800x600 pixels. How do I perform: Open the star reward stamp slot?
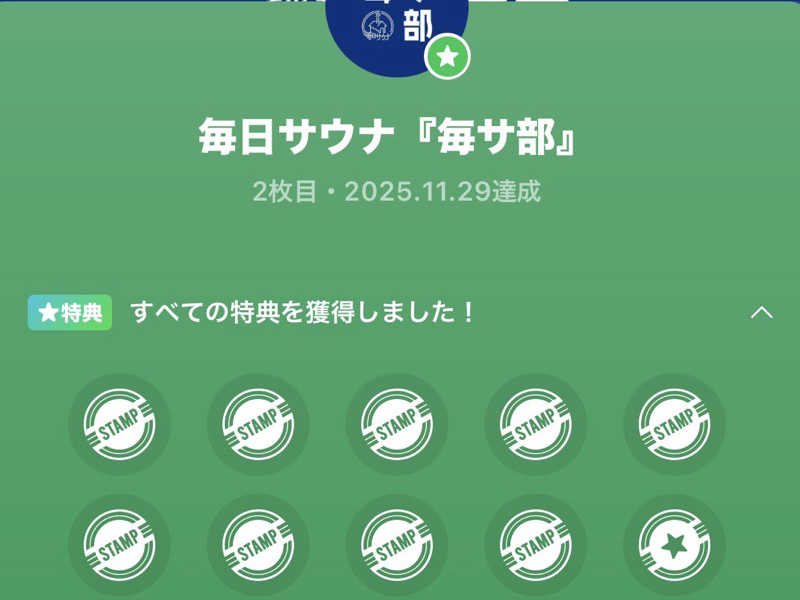[674, 546]
